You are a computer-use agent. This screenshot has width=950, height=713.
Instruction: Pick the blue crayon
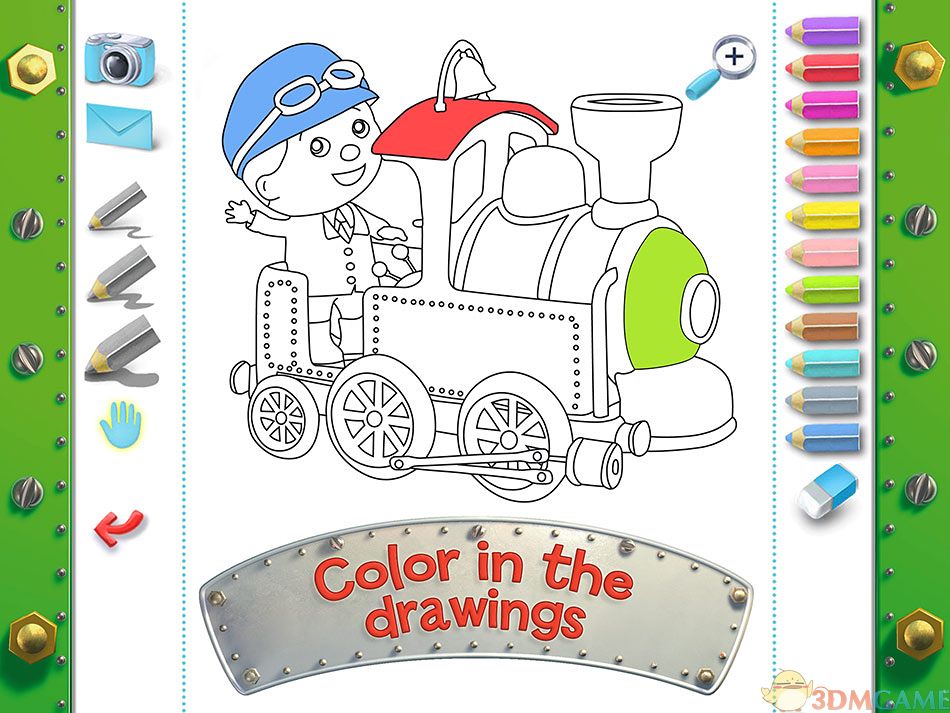coord(823,437)
